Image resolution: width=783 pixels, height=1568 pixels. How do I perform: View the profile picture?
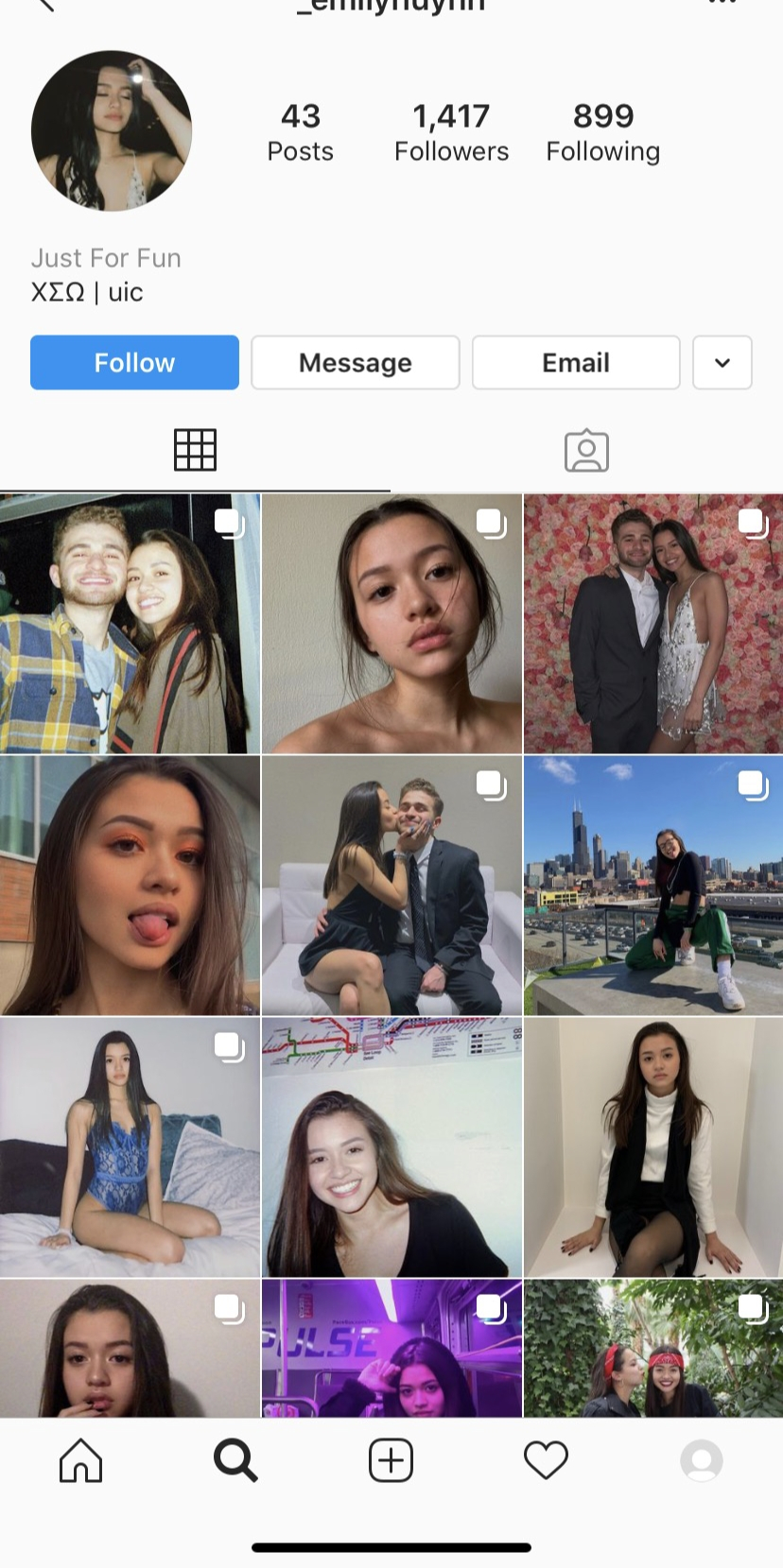pos(112,130)
